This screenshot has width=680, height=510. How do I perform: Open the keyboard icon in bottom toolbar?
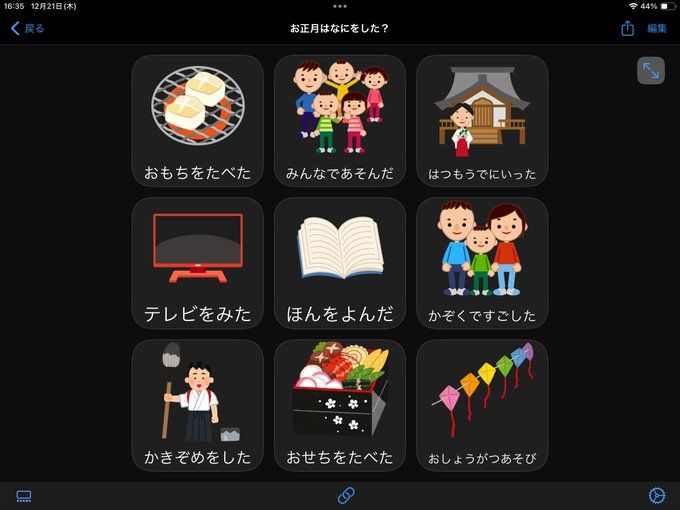tap(24, 495)
